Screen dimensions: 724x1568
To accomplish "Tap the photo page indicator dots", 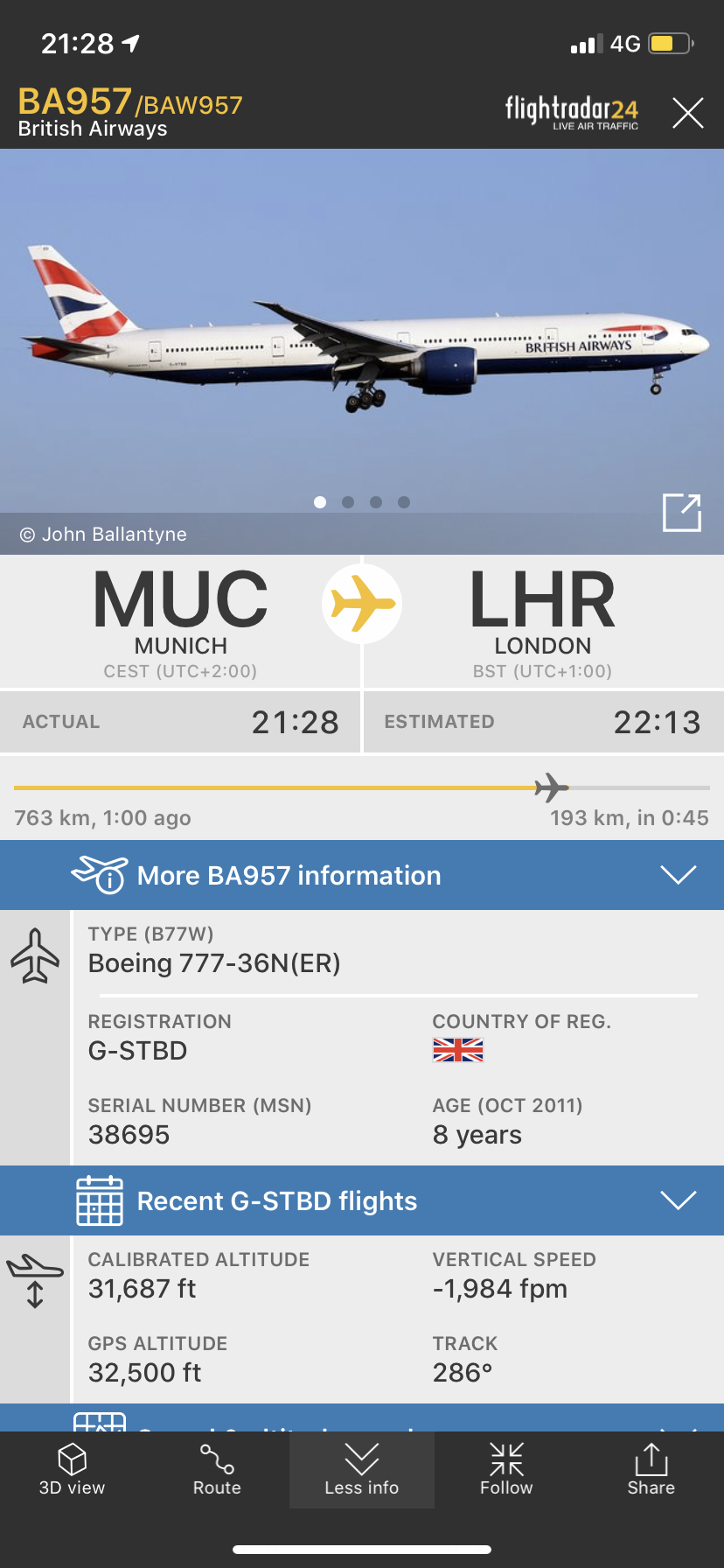I will coord(362,502).
